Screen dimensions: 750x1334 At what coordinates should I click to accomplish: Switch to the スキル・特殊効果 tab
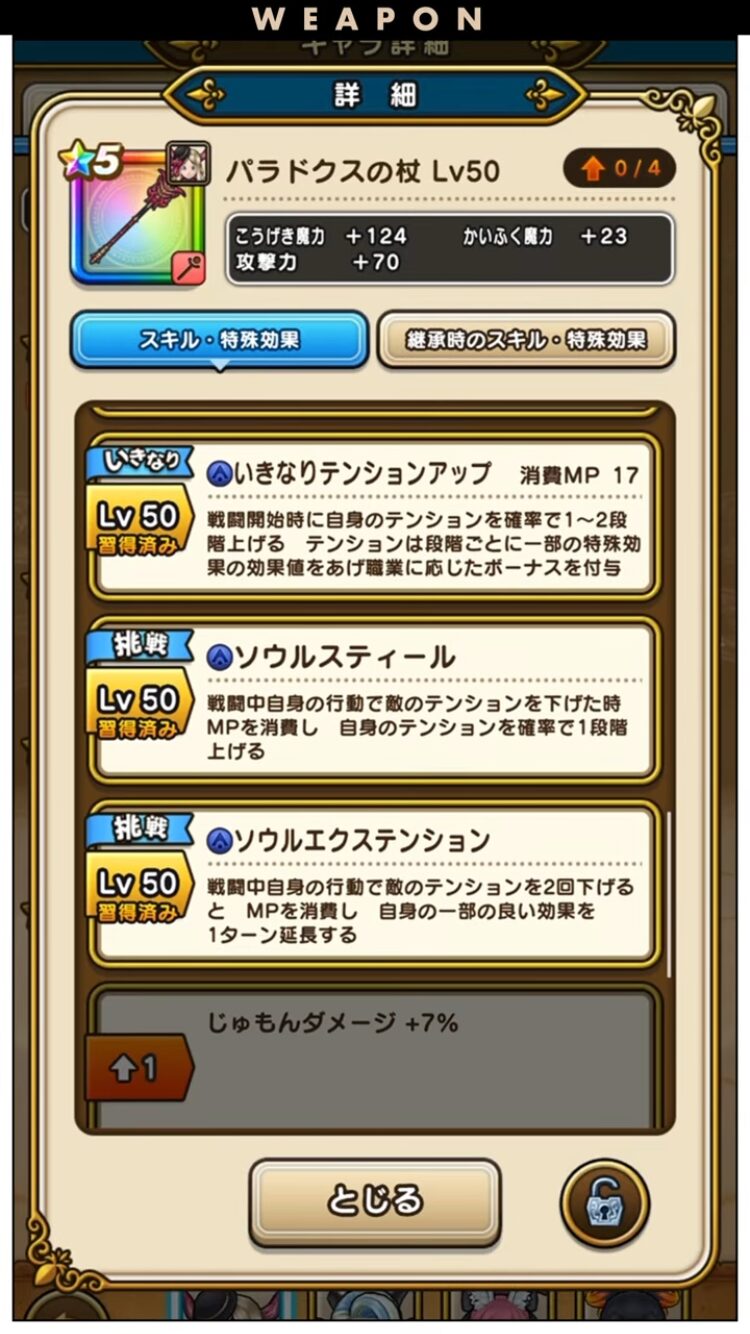[219, 340]
